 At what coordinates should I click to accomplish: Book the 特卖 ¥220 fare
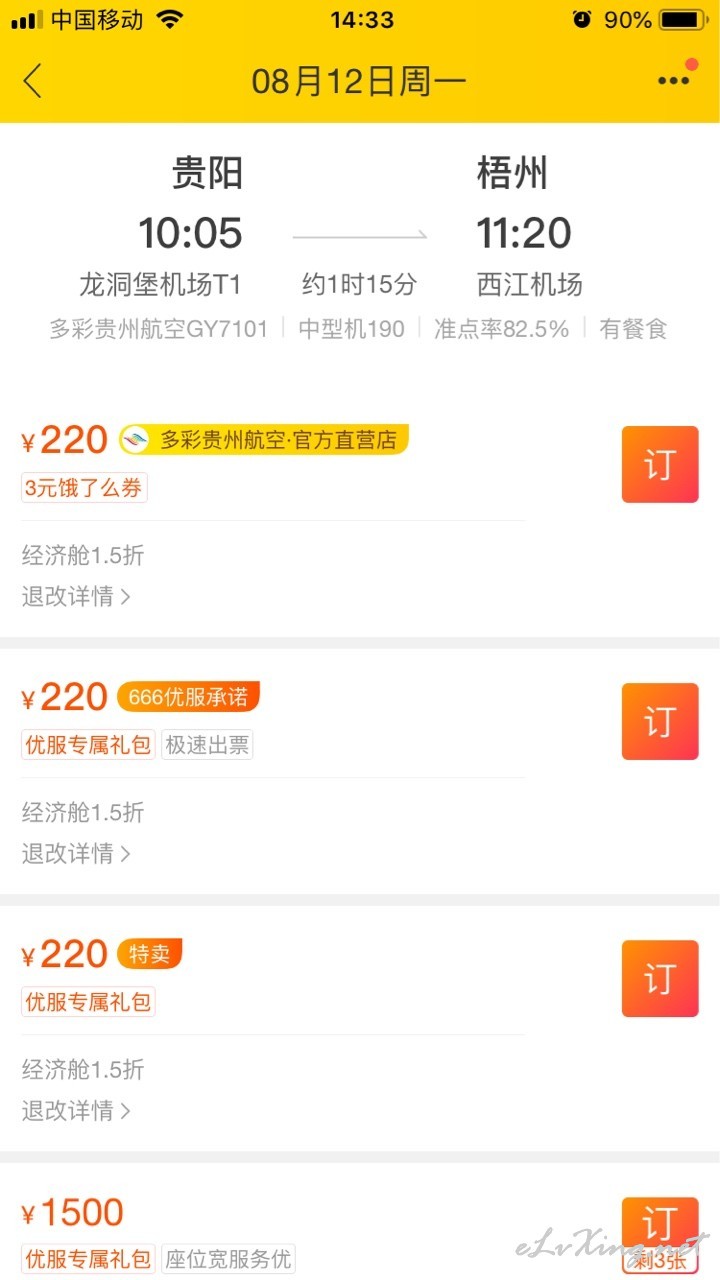(660, 979)
